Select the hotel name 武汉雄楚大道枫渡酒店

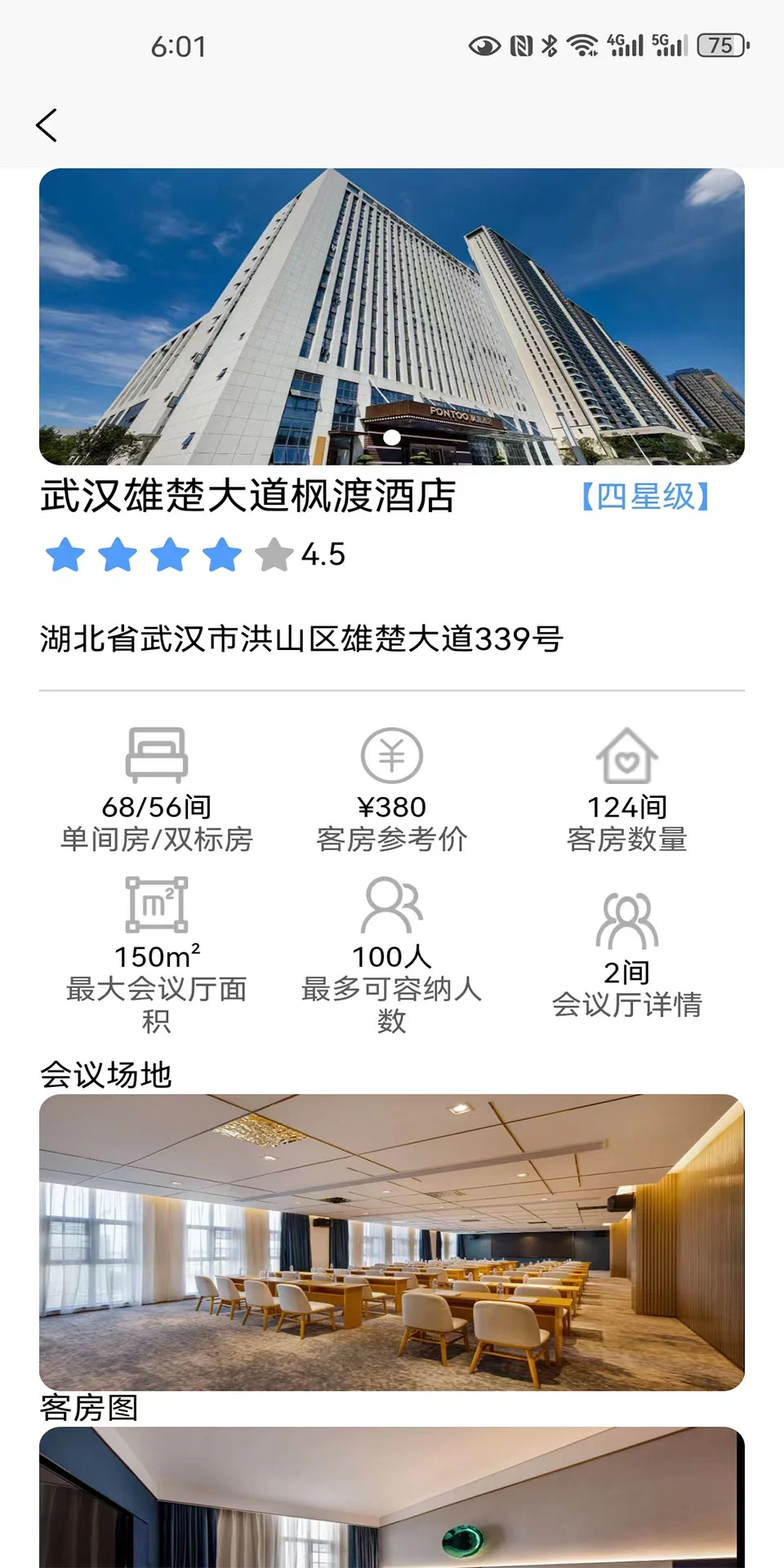tap(249, 494)
